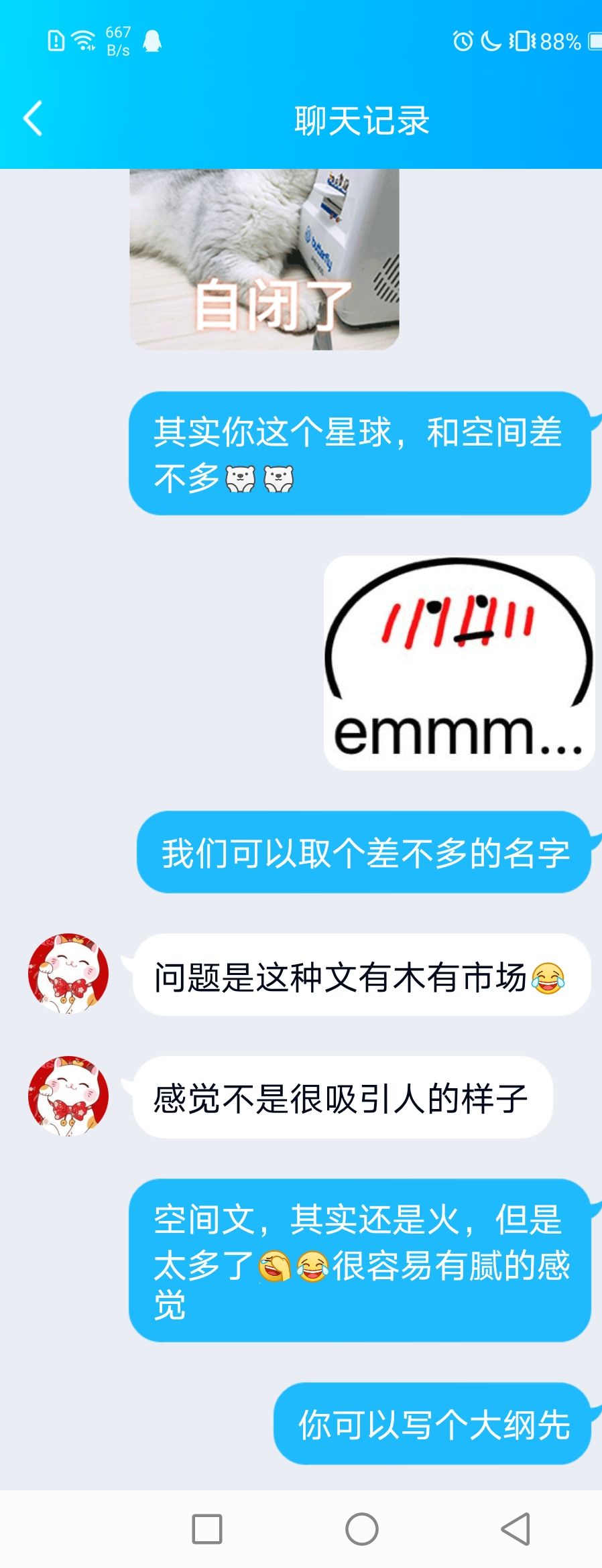Tap the avatar beside 感觉不是很吸引人的样子

pos(68,1096)
